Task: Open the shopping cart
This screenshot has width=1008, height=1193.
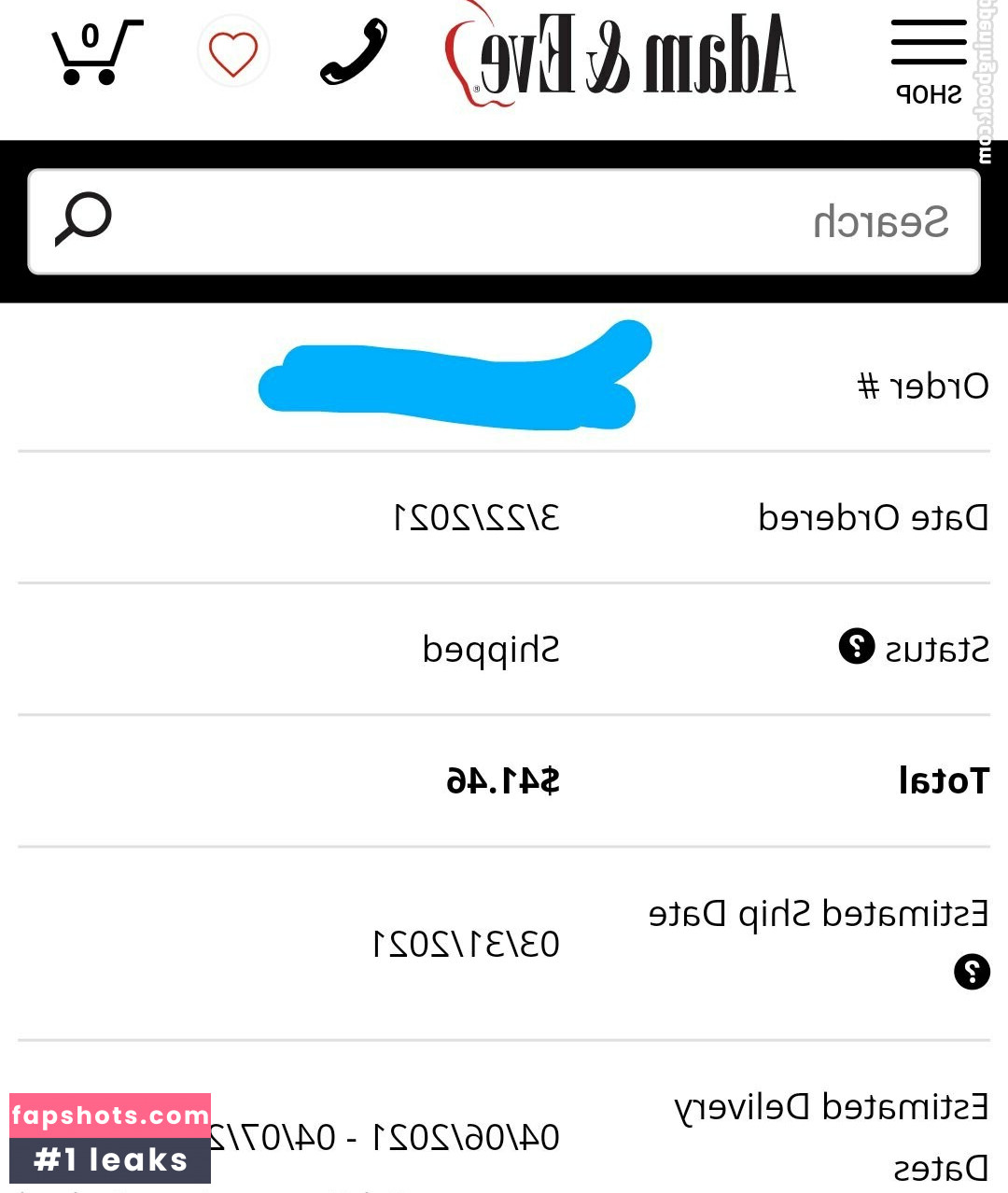Action: click(95, 52)
